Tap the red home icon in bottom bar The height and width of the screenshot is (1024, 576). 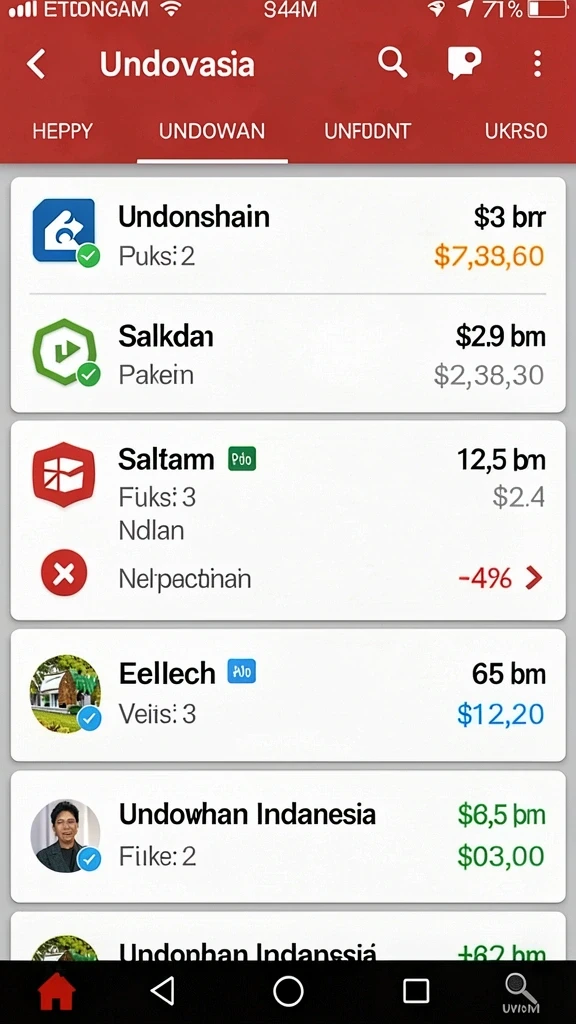(x=57, y=992)
